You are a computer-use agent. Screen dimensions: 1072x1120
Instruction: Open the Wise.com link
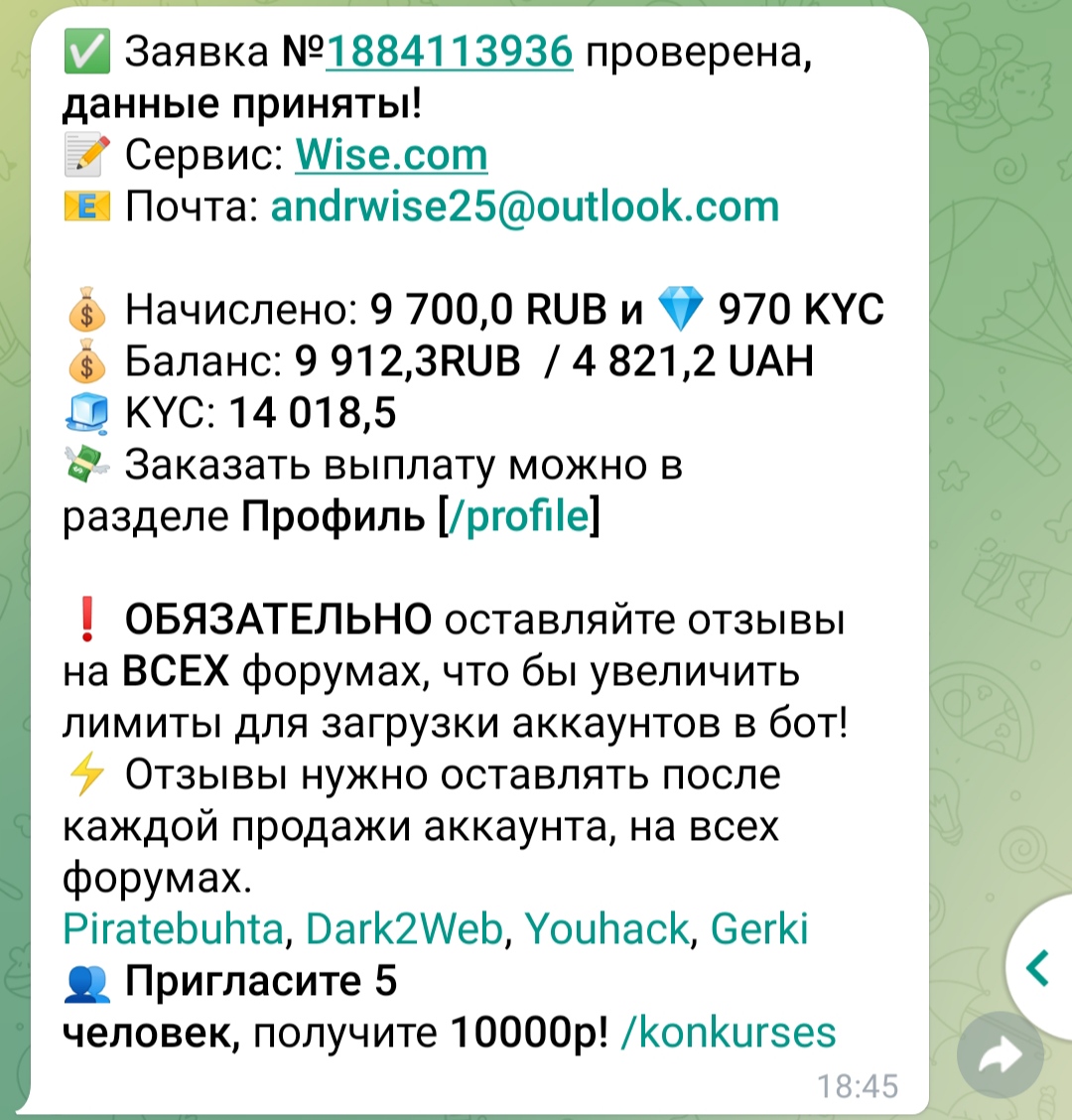(392, 155)
